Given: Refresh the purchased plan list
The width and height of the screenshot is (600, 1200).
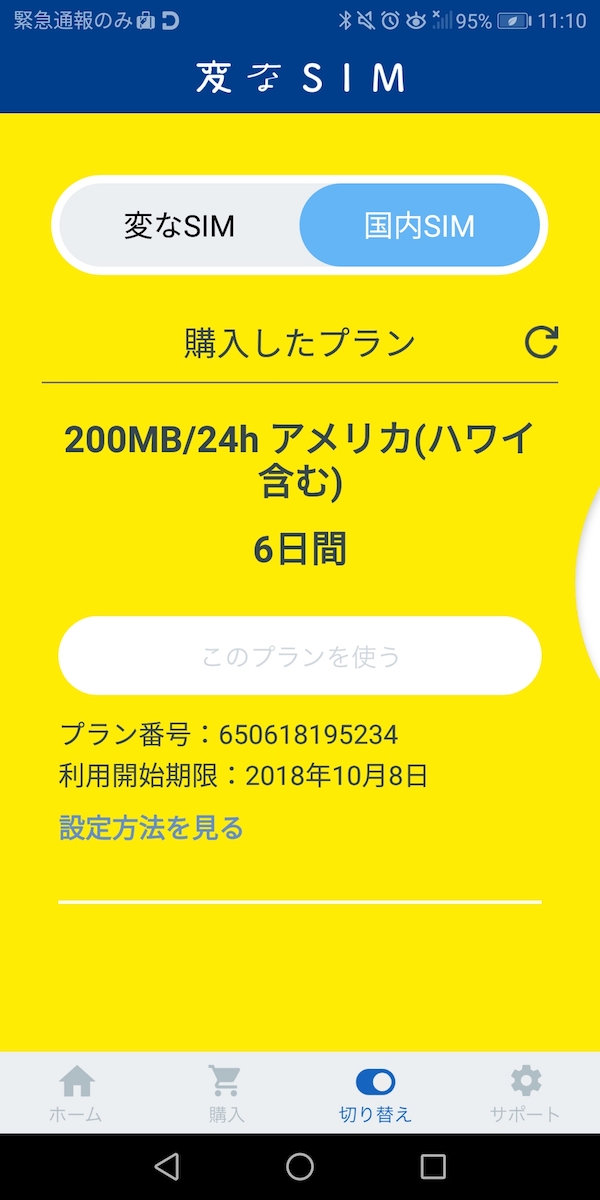Looking at the screenshot, I should [541, 343].
